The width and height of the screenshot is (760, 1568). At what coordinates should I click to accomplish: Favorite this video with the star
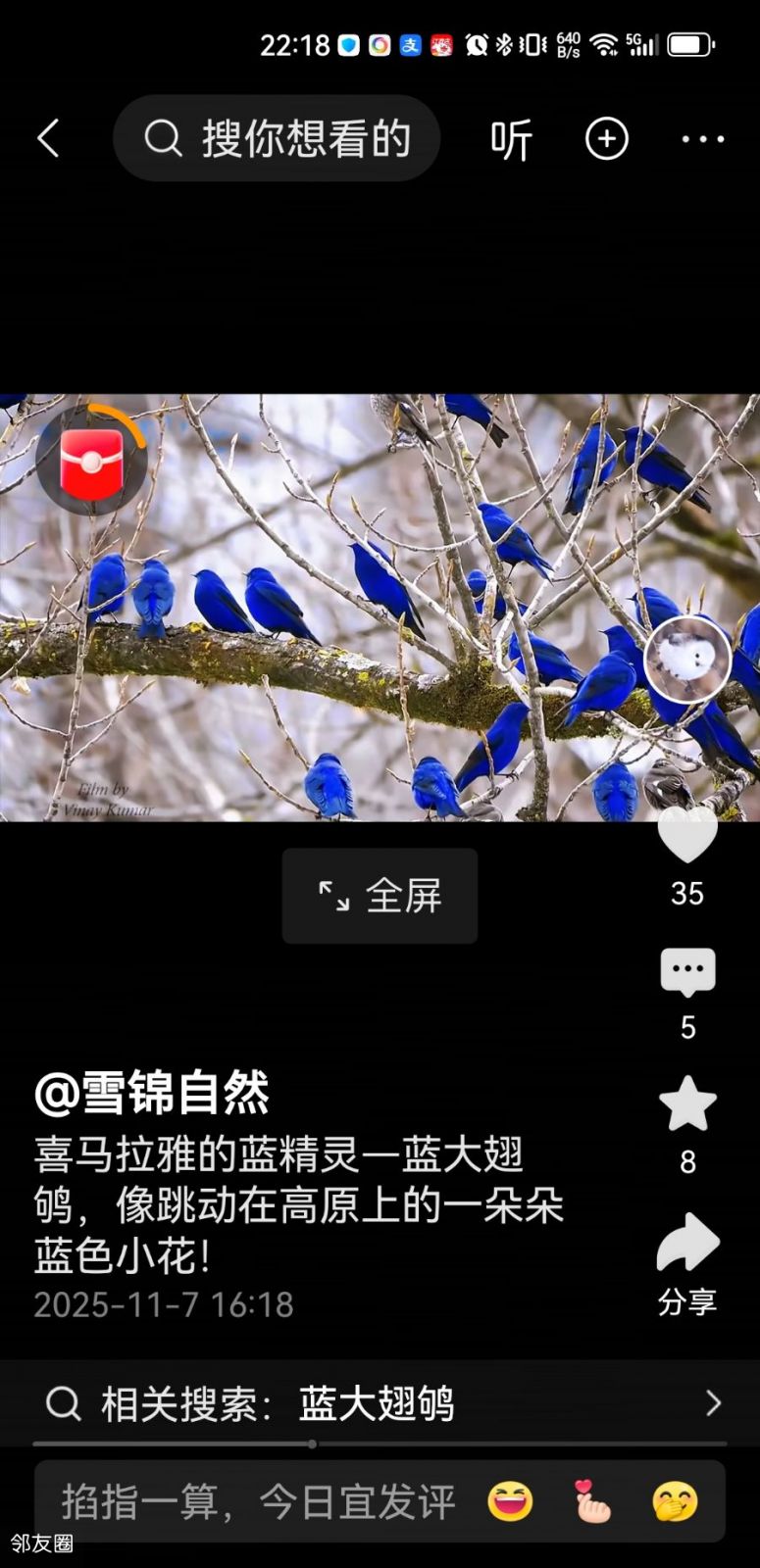click(x=687, y=1104)
